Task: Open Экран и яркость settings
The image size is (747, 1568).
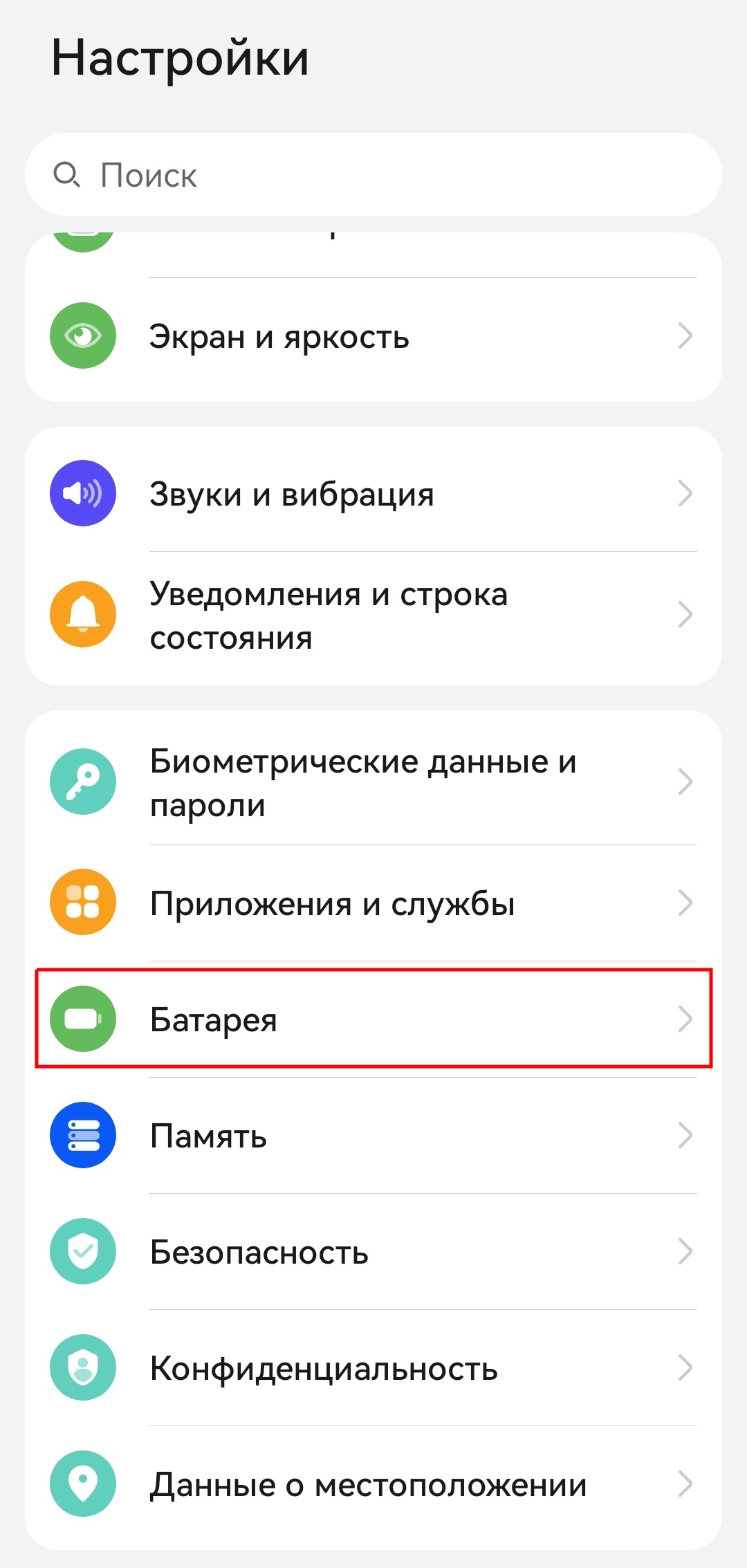Action: [373, 337]
